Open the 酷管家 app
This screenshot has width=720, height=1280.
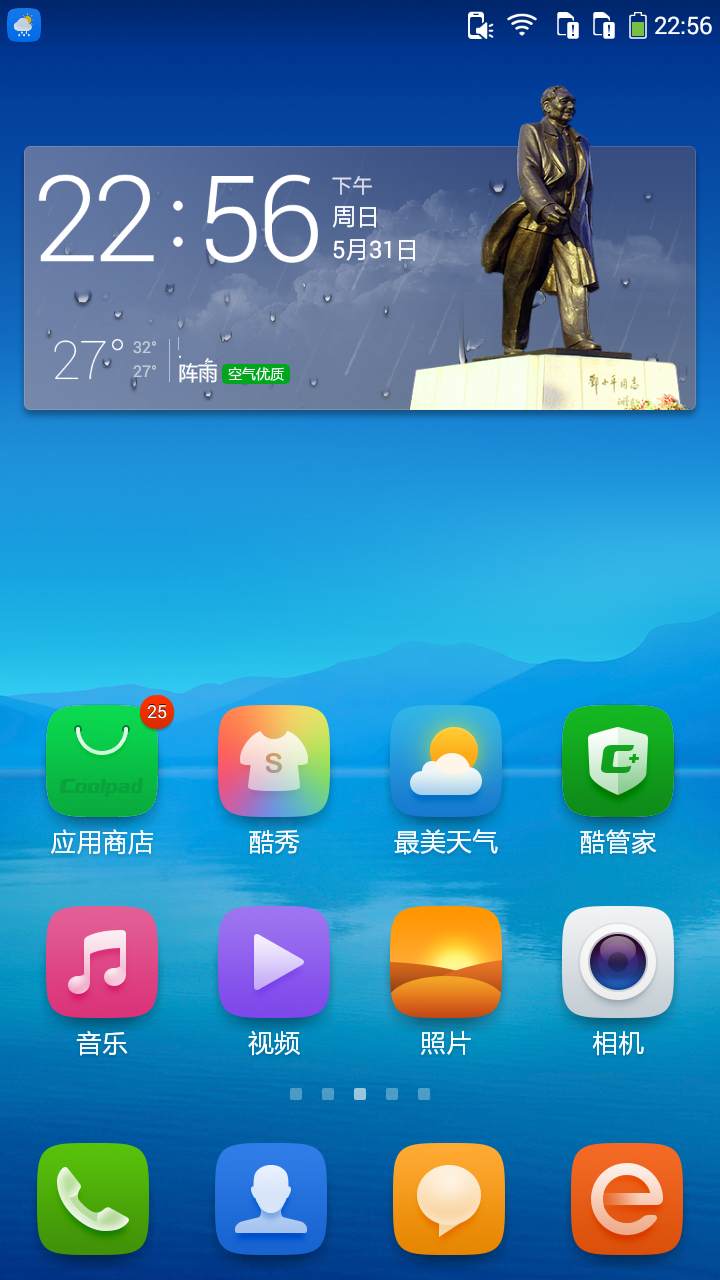tap(618, 761)
